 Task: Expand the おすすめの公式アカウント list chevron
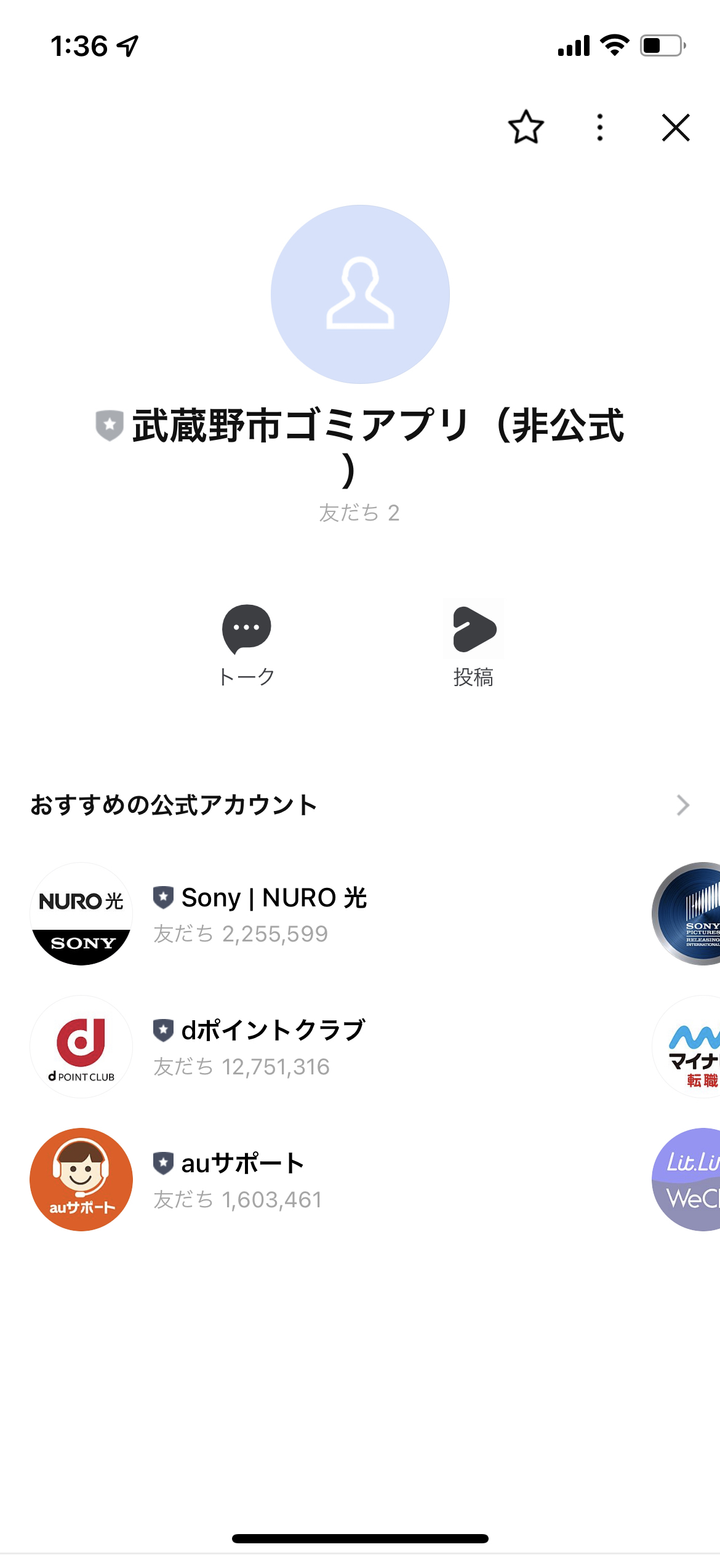pos(683,805)
